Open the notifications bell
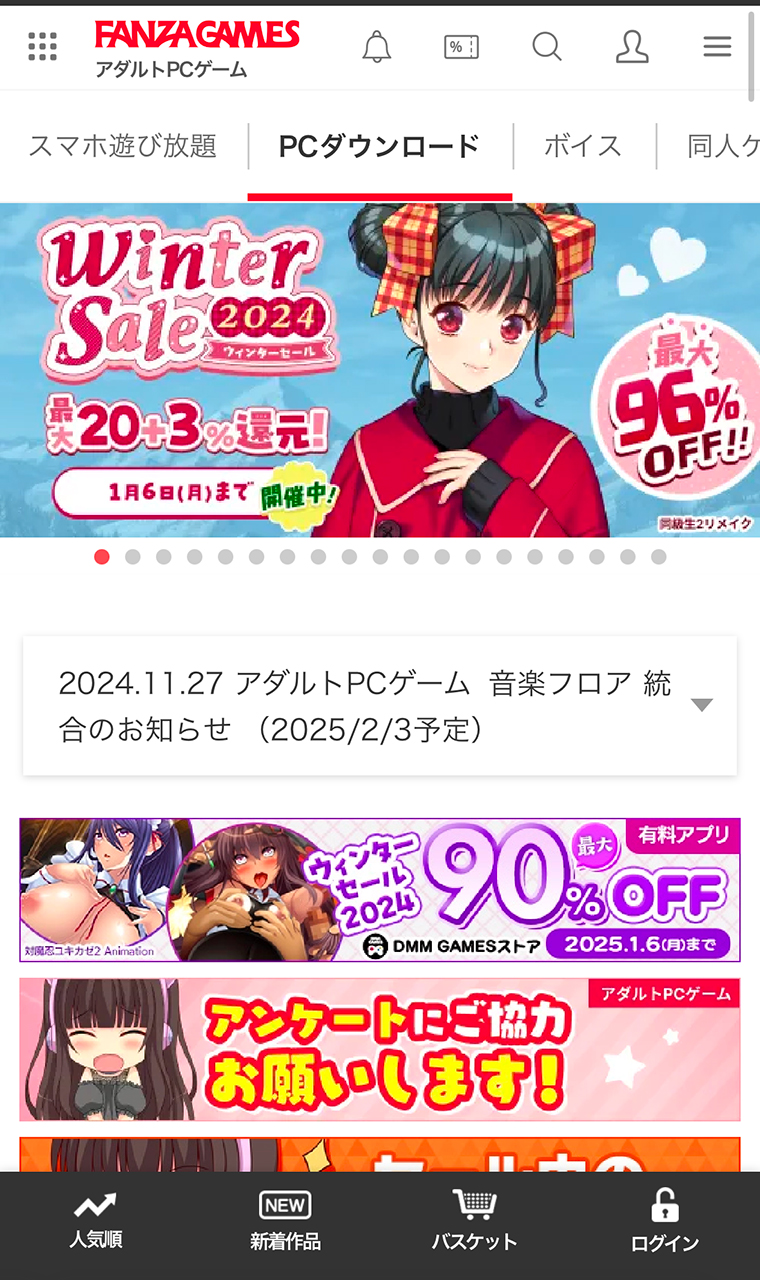The image size is (760, 1280). tap(376, 46)
